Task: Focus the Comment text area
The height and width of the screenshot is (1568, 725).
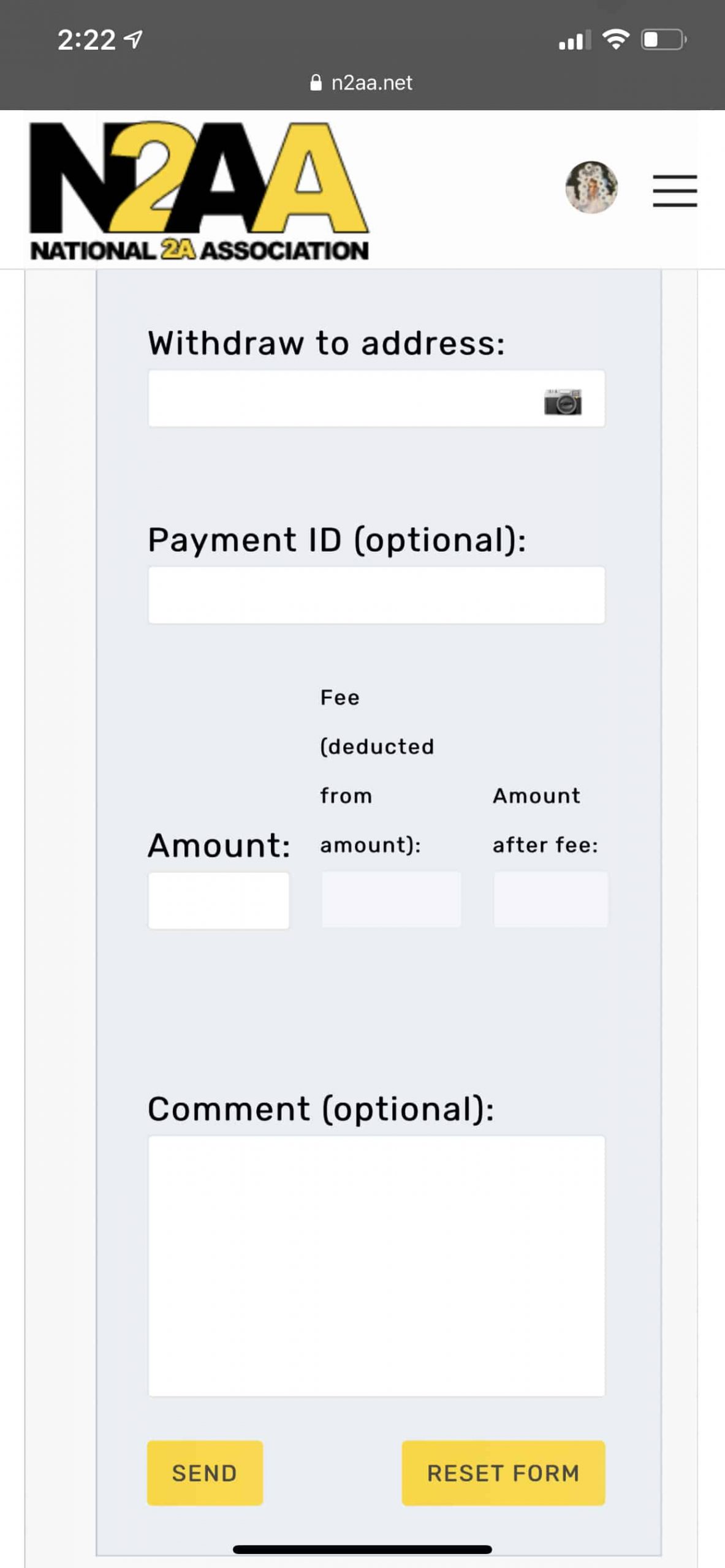Action: 376,1266
